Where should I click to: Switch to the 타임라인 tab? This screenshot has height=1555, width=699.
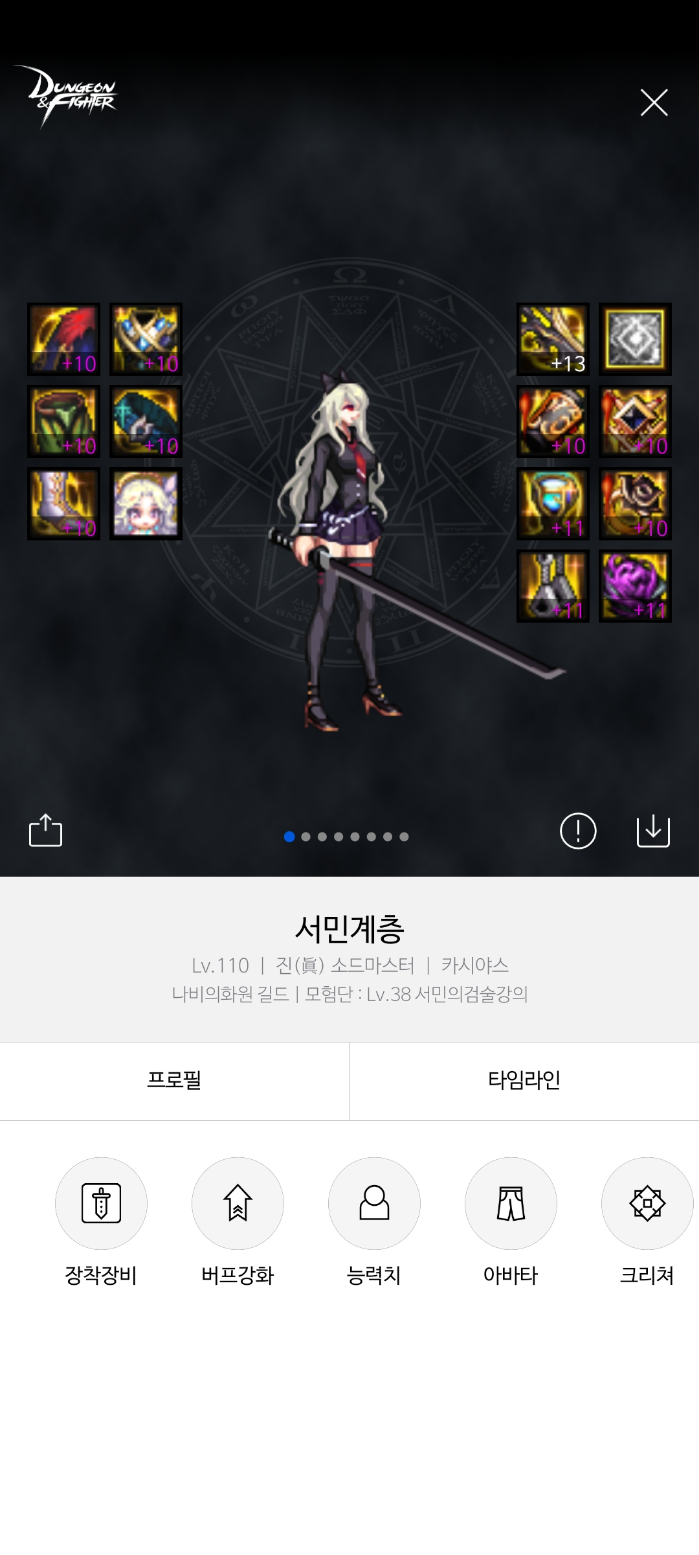[x=524, y=1080]
